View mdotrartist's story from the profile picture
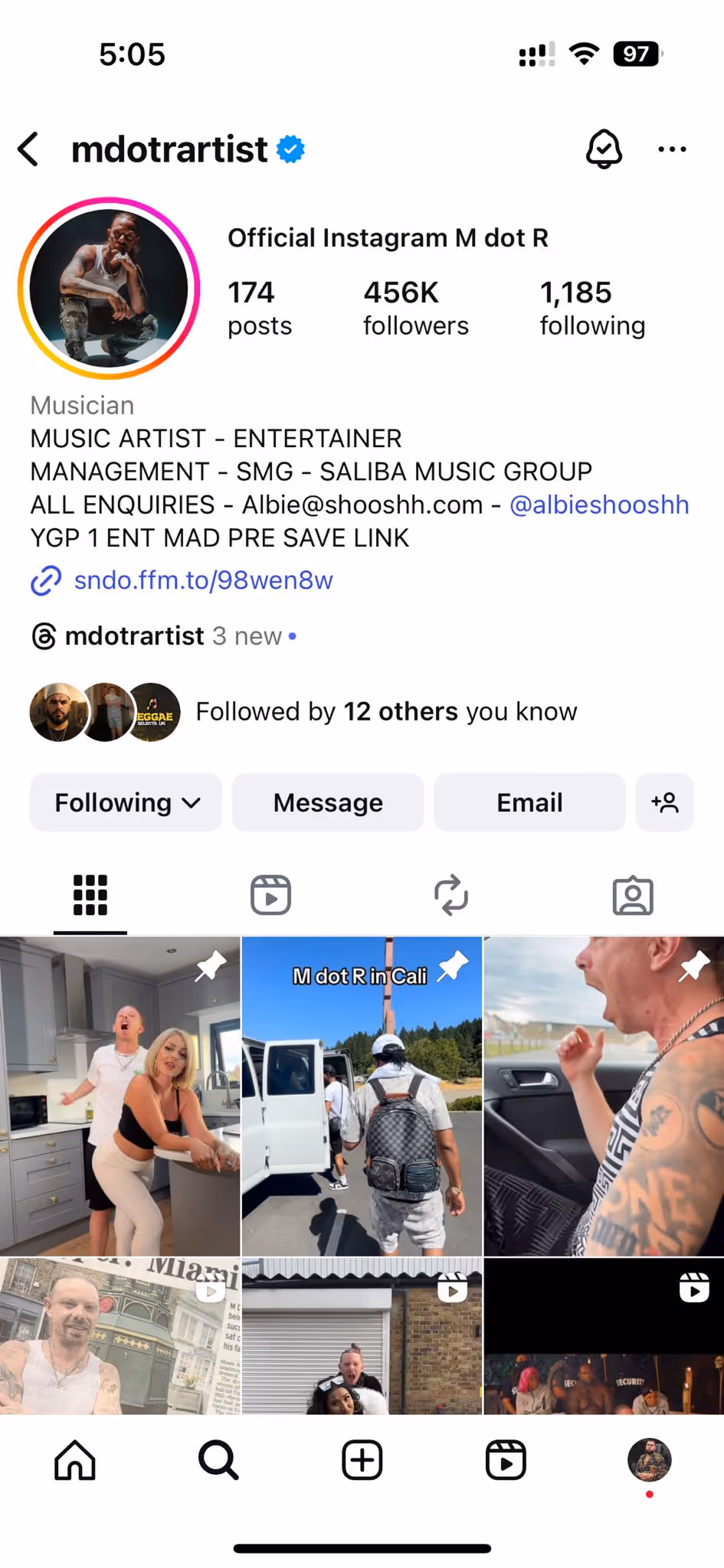 click(109, 288)
